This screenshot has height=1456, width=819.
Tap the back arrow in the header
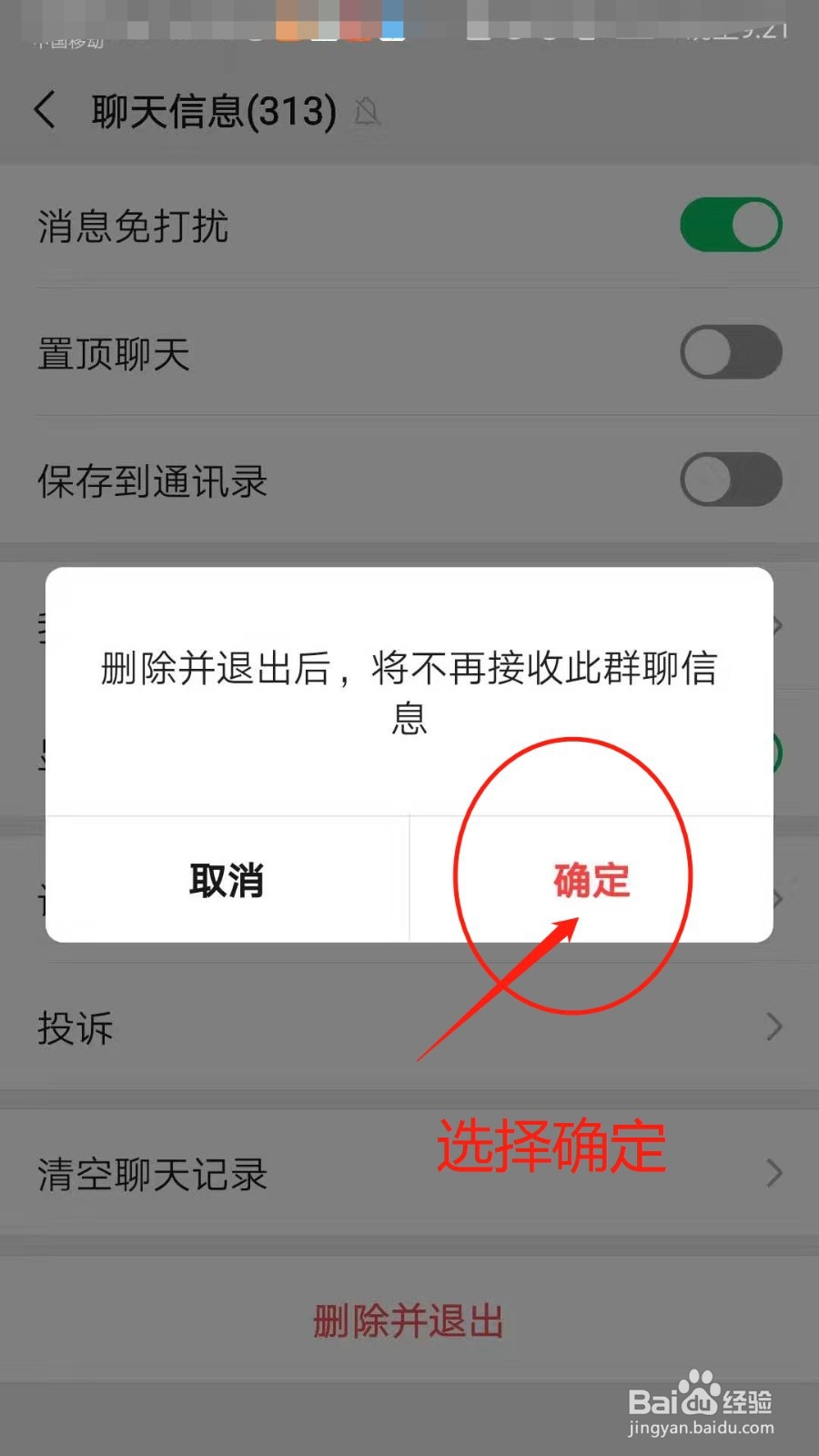pos(45,109)
